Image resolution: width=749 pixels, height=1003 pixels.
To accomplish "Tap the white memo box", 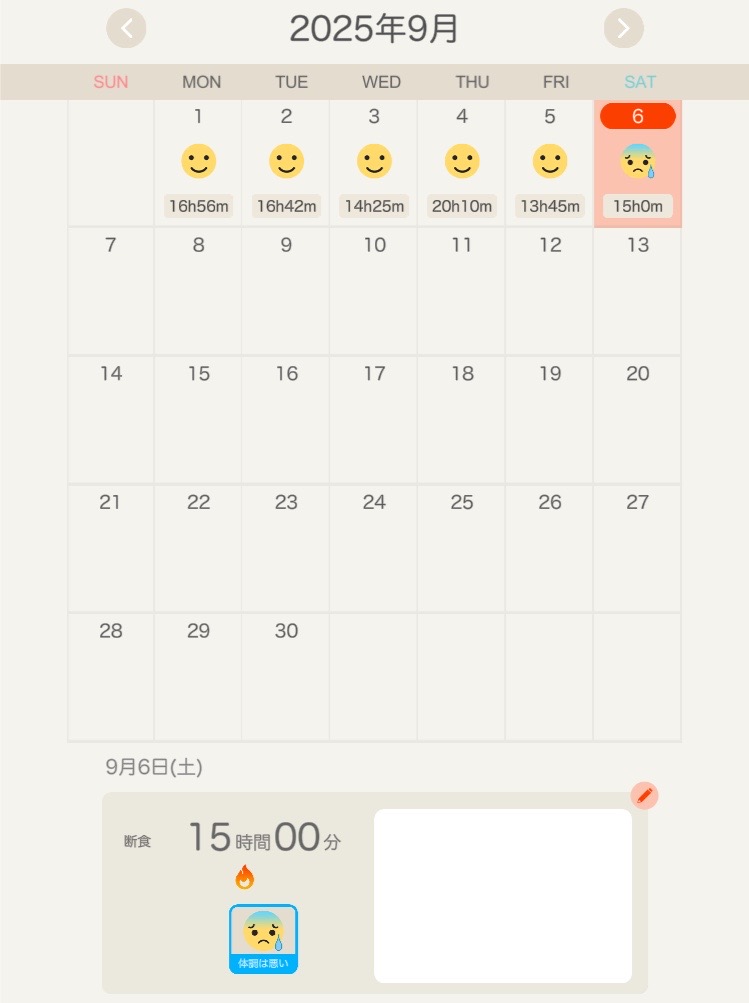I will (x=503, y=895).
